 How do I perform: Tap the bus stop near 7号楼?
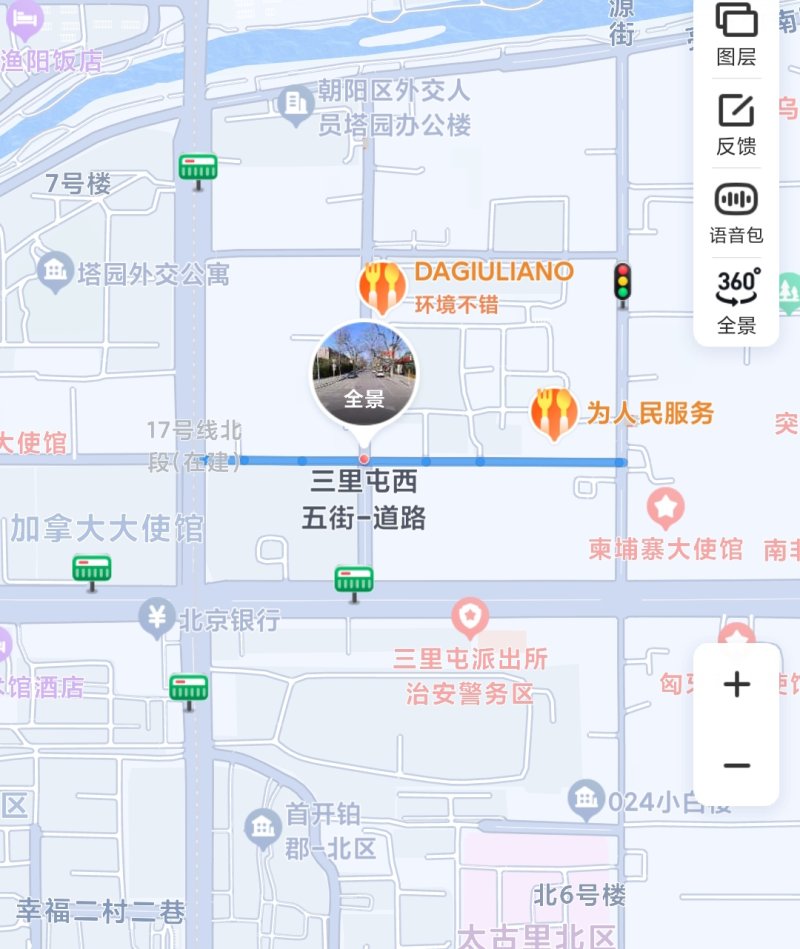click(x=198, y=170)
